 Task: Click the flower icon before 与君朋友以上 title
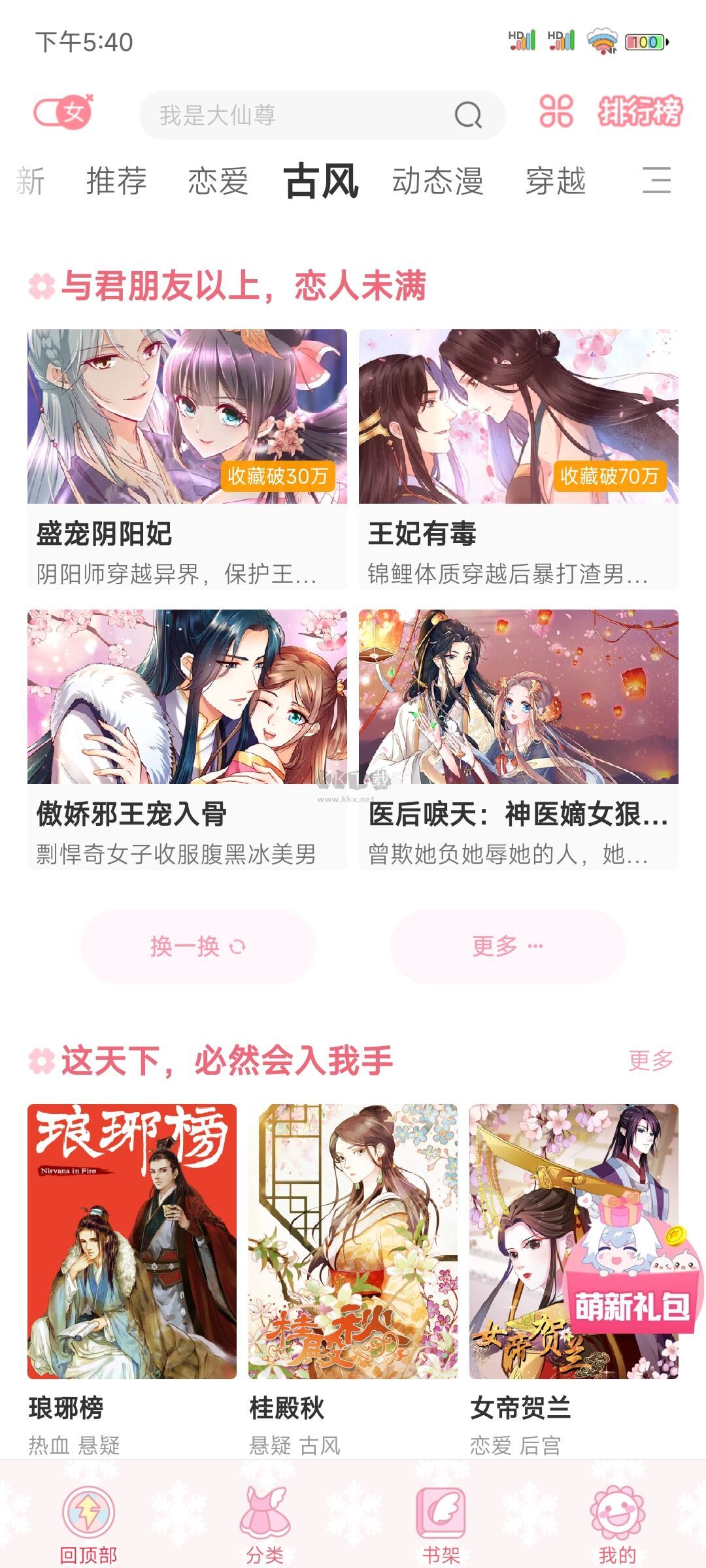pos(41,285)
